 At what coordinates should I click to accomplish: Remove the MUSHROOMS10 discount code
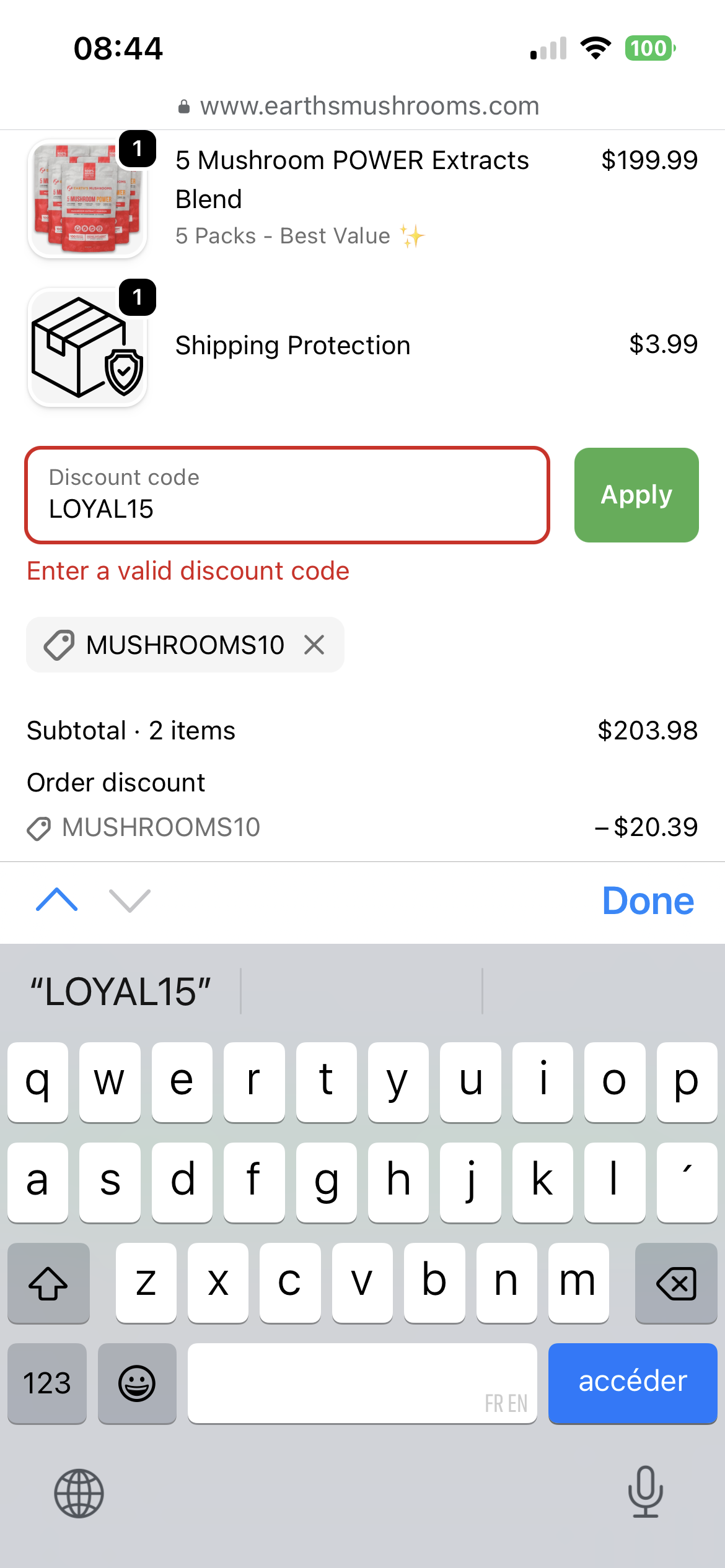314,645
